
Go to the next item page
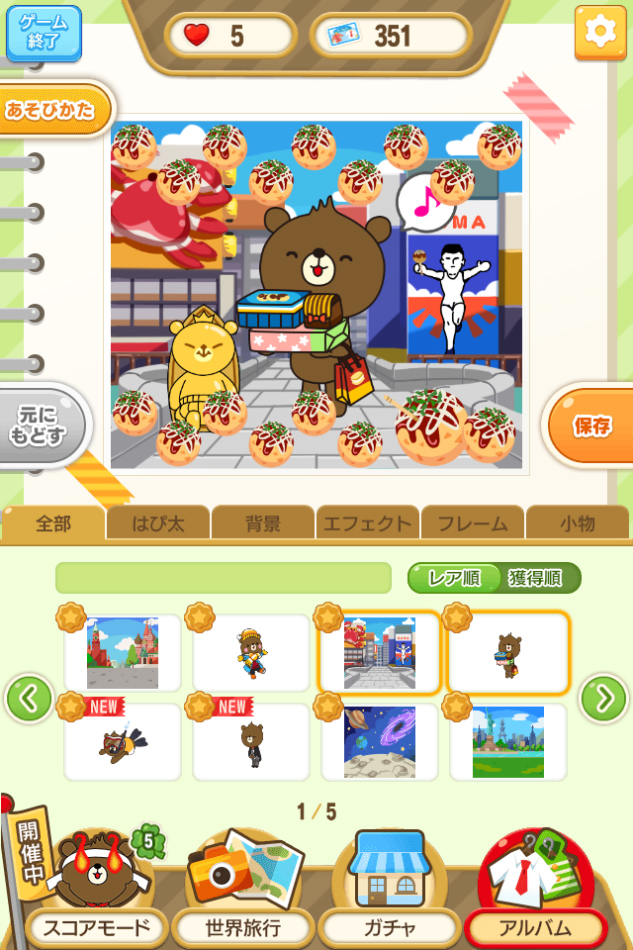click(604, 698)
